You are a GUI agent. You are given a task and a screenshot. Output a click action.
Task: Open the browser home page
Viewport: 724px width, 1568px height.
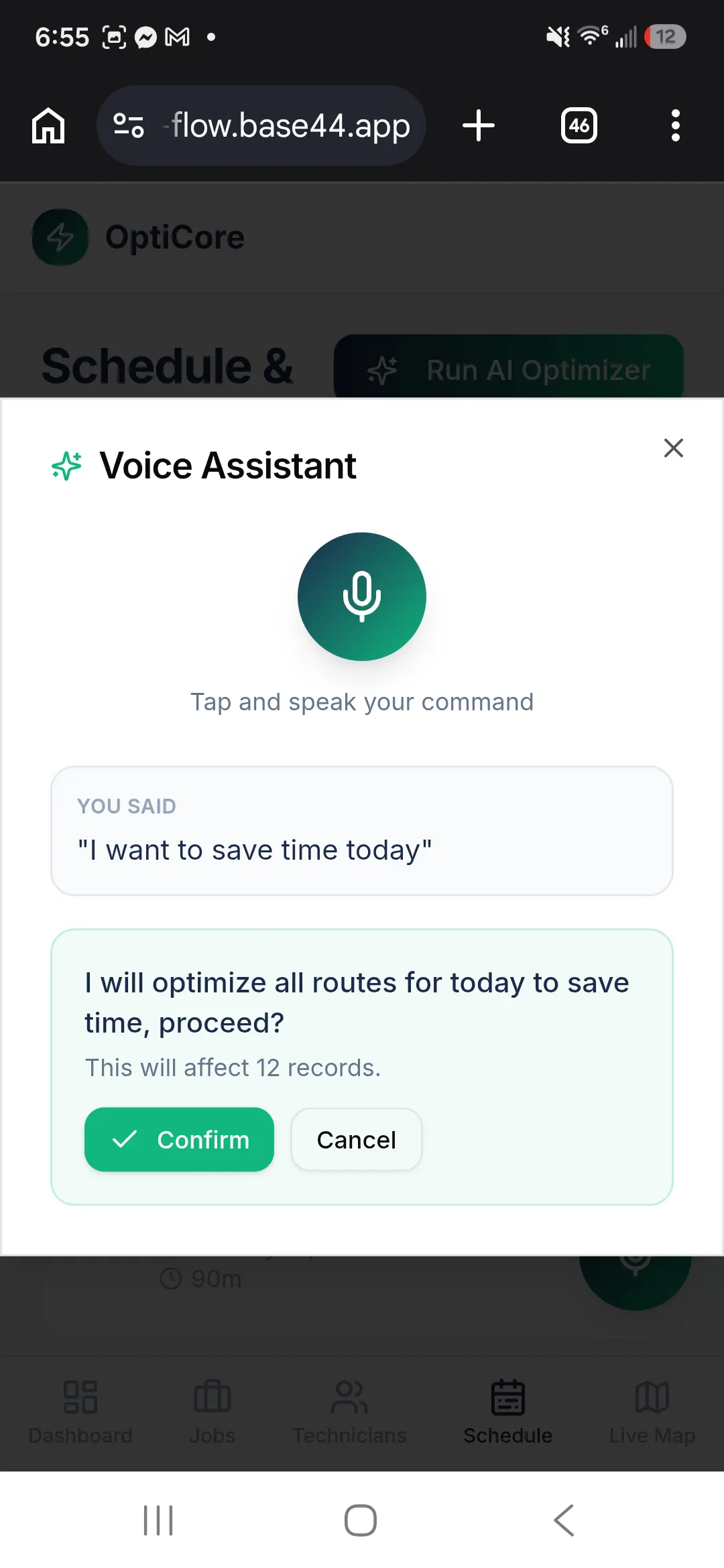pyautogui.click(x=48, y=125)
